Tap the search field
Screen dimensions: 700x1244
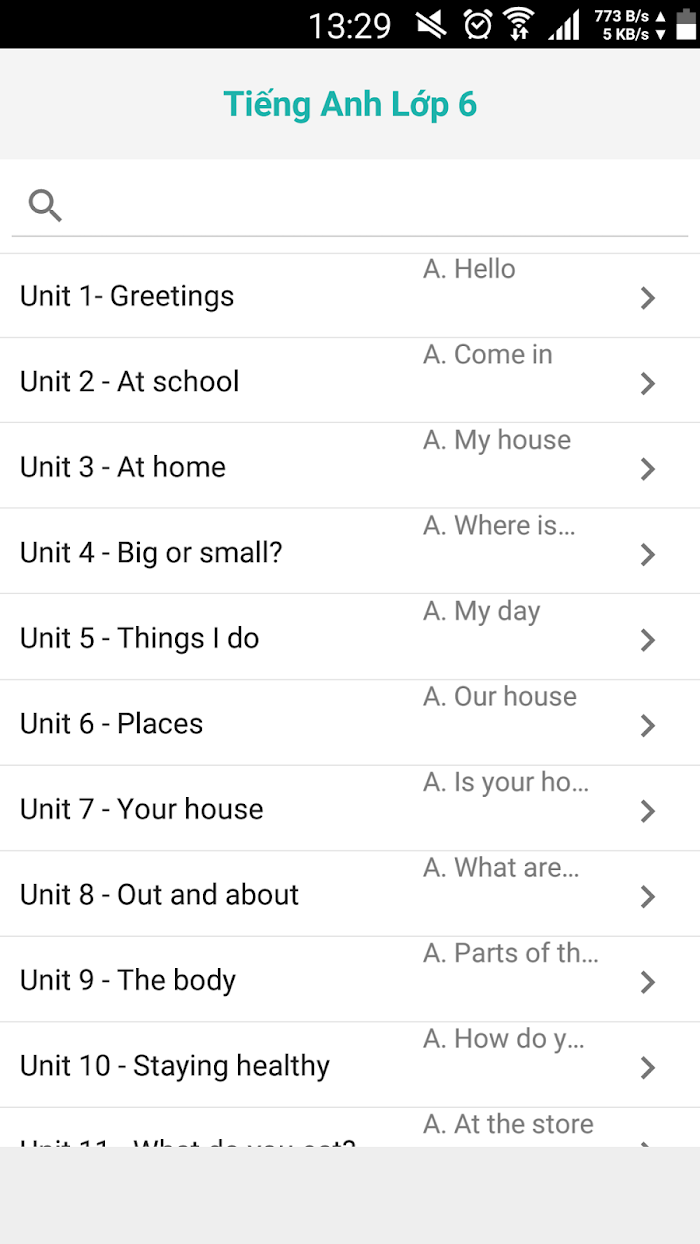(x=350, y=205)
